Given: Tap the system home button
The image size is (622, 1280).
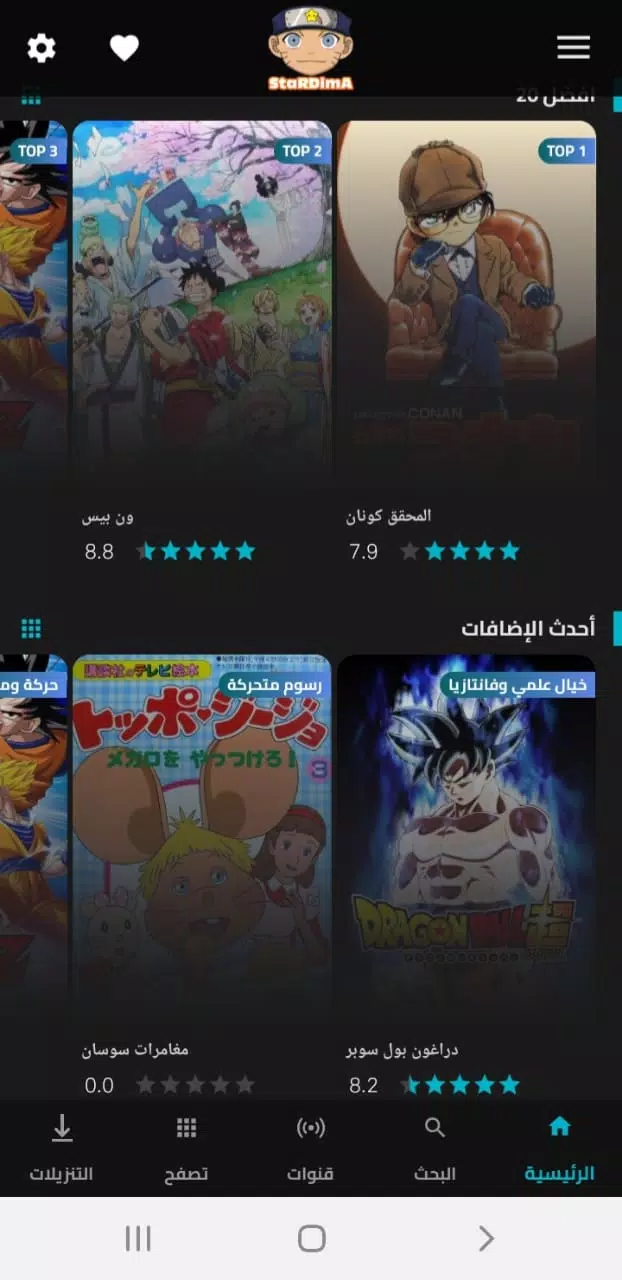Looking at the screenshot, I should click(x=311, y=1239).
